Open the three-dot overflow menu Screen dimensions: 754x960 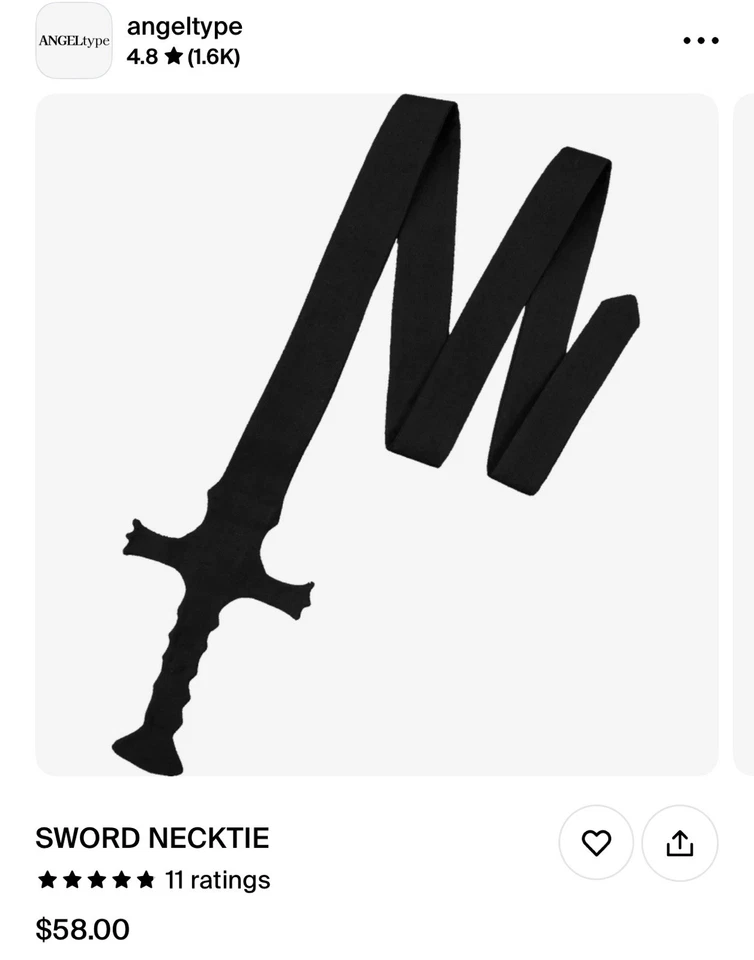700,41
